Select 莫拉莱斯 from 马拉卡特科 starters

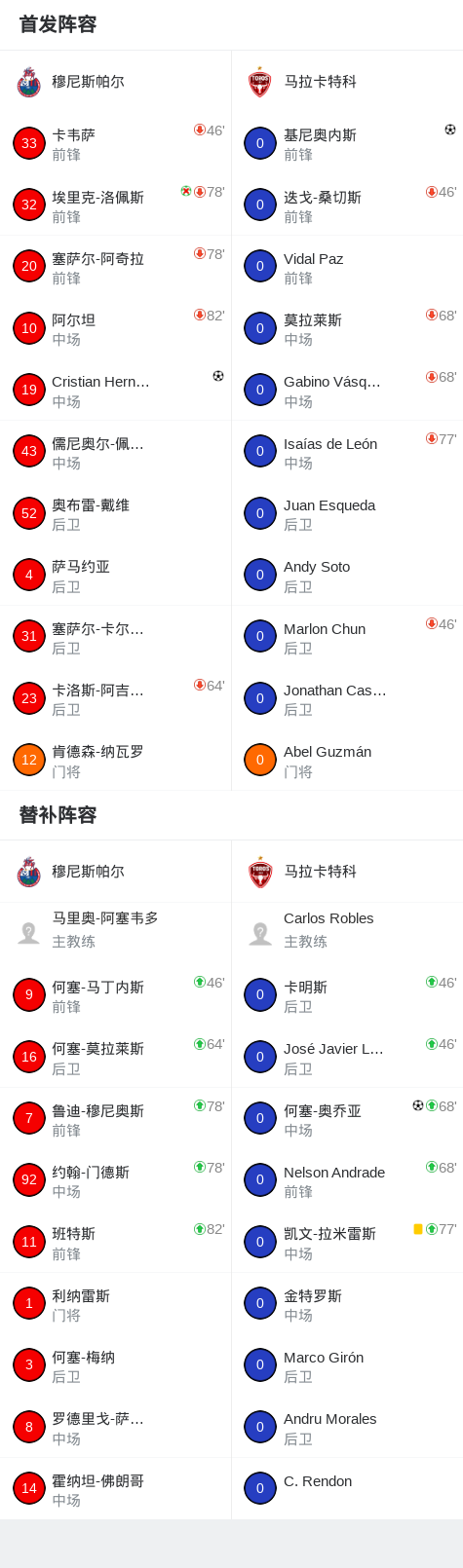pos(347,328)
